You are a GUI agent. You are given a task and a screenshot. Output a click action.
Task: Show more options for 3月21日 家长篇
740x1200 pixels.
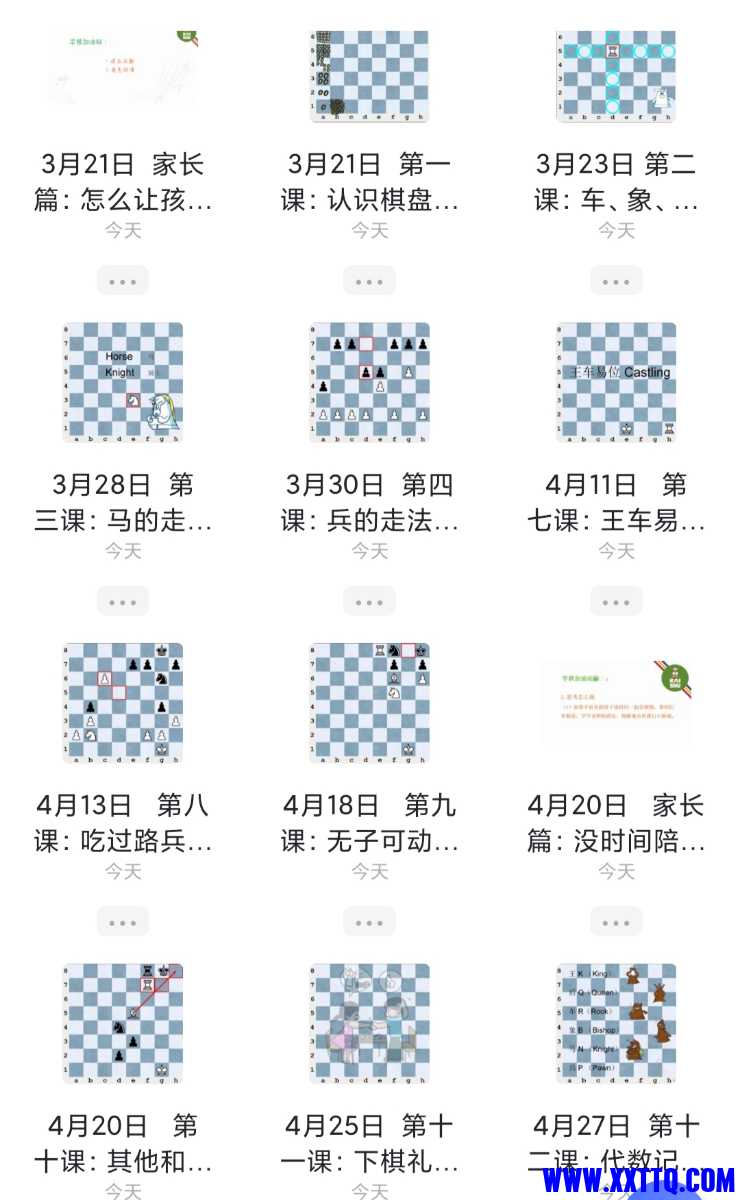point(123,281)
